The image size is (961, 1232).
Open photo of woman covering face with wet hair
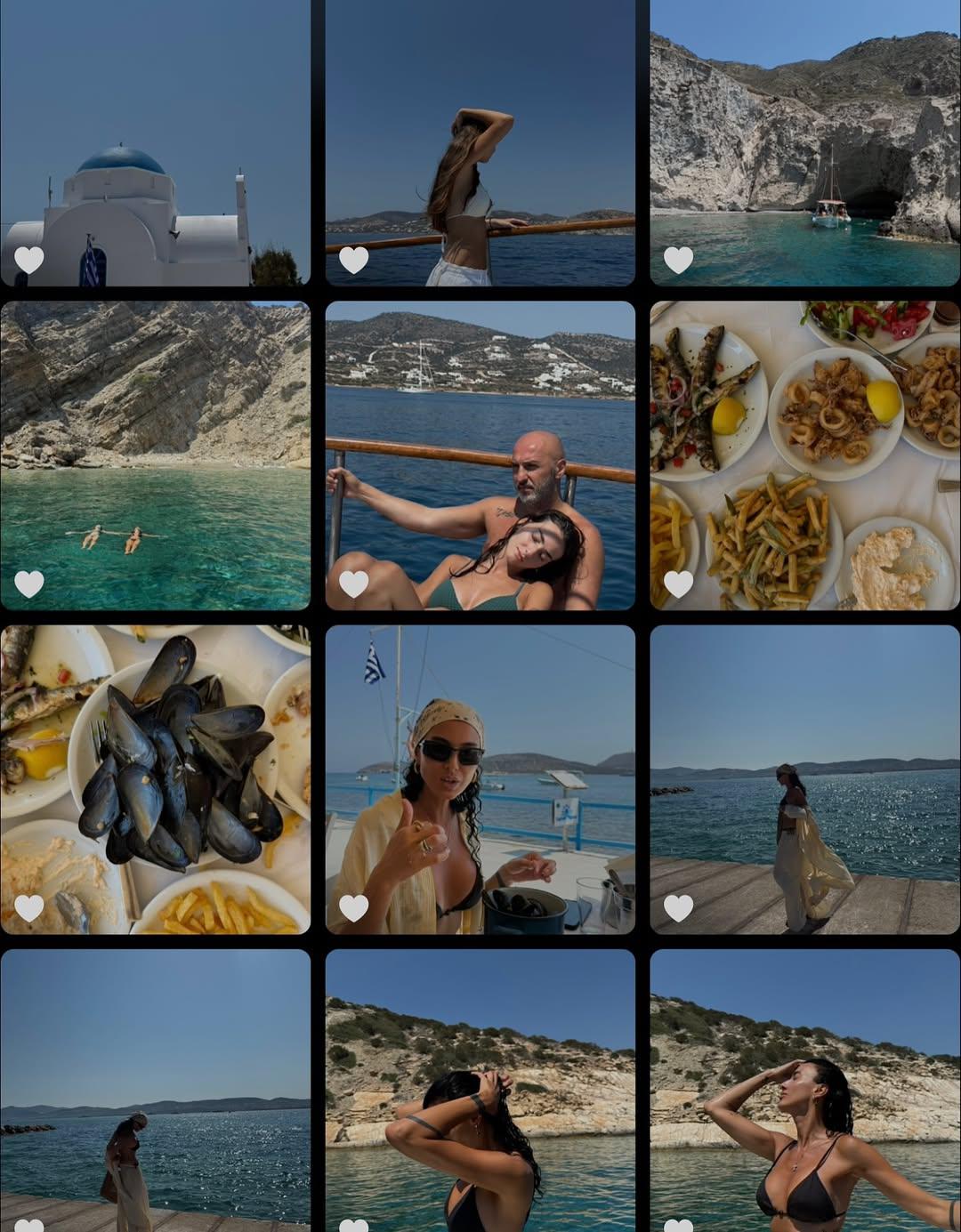point(480,1090)
